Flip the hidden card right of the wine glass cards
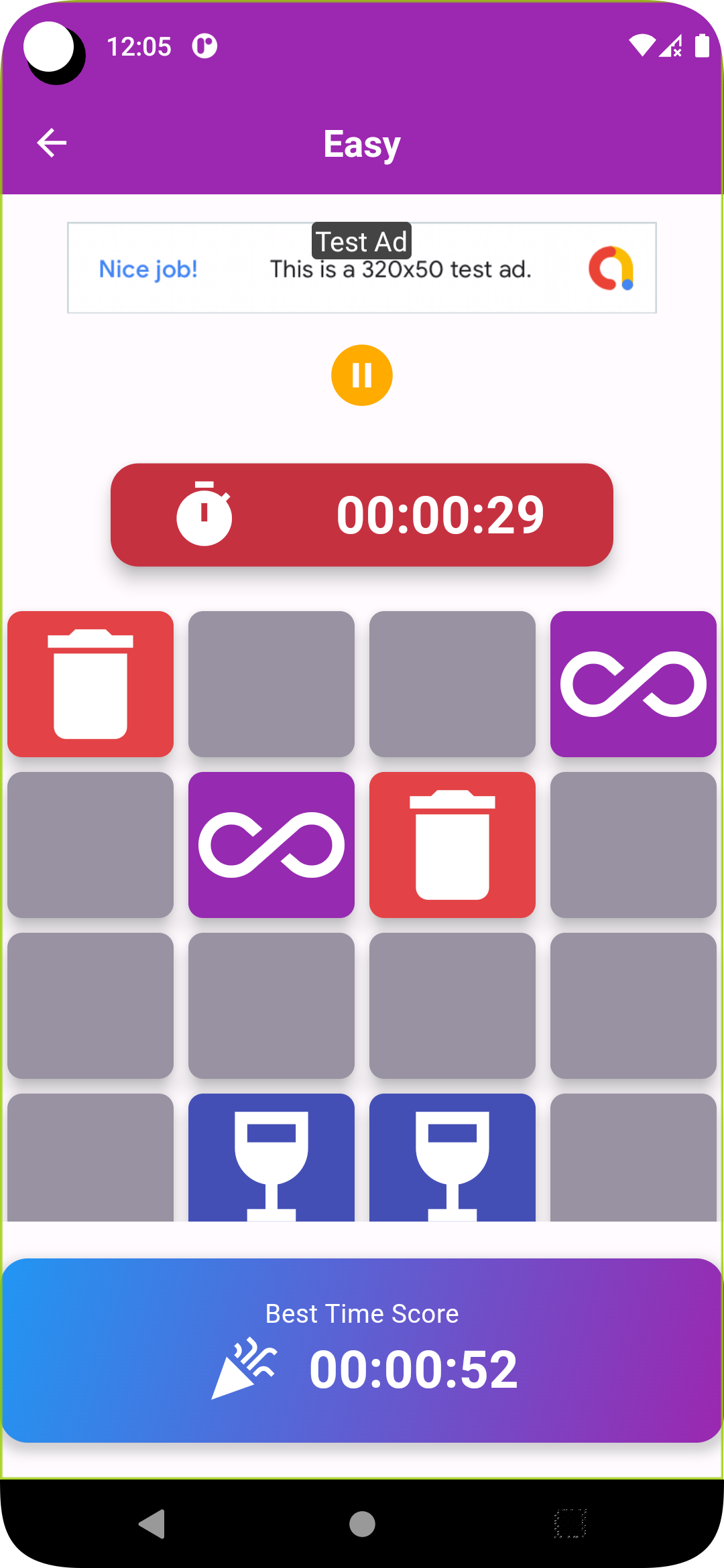The width and height of the screenshot is (724, 1568). point(633,1157)
